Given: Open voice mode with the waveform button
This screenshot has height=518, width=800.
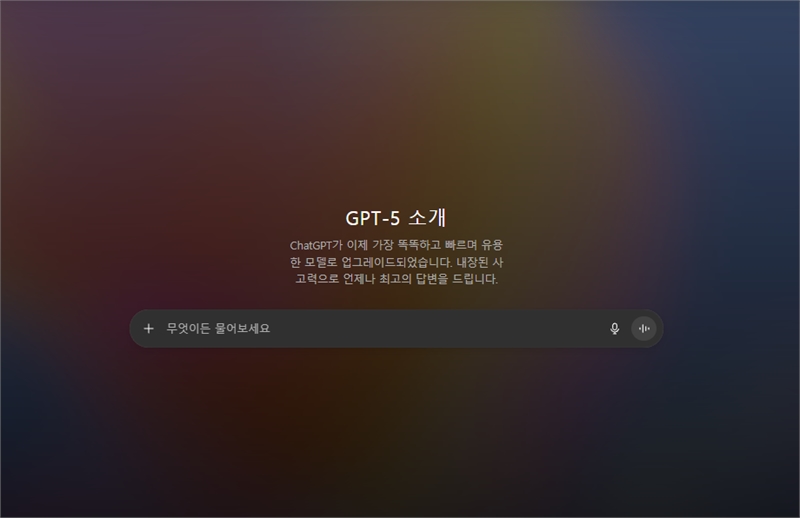Looking at the screenshot, I should [x=644, y=328].
